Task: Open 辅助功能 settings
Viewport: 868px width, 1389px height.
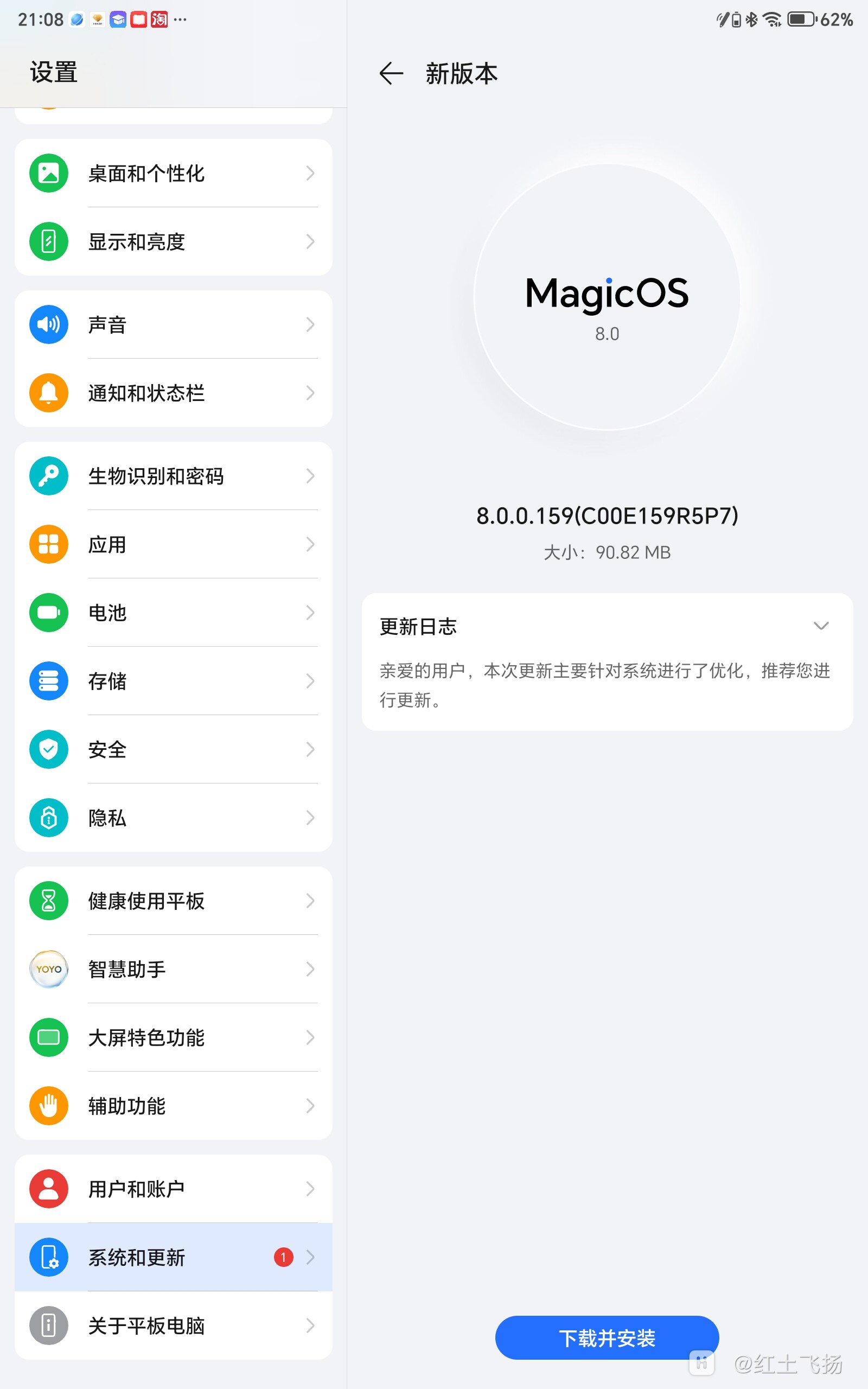Action: coord(174,1105)
